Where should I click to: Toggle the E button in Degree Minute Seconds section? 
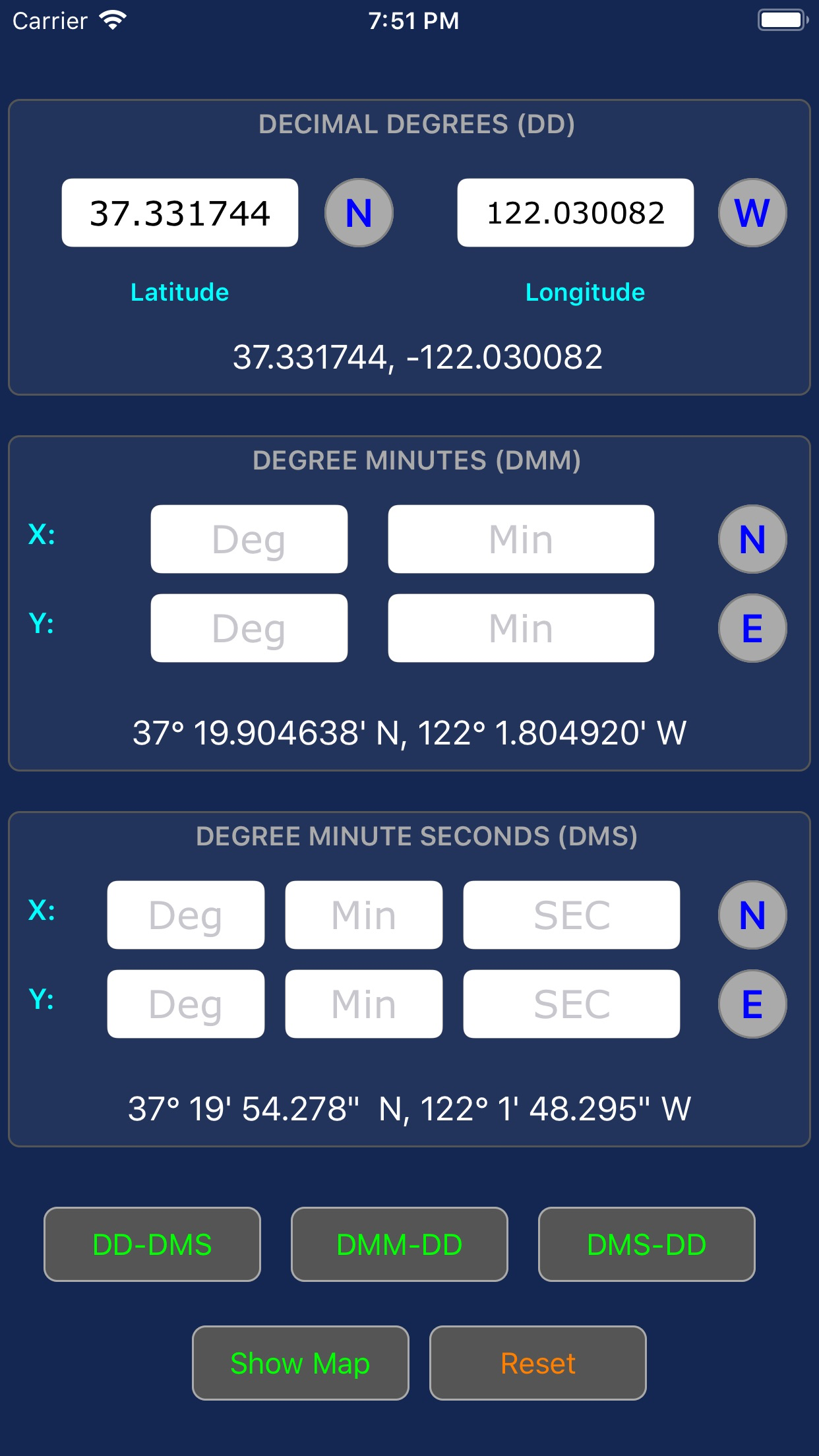[x=751, y=1004]
